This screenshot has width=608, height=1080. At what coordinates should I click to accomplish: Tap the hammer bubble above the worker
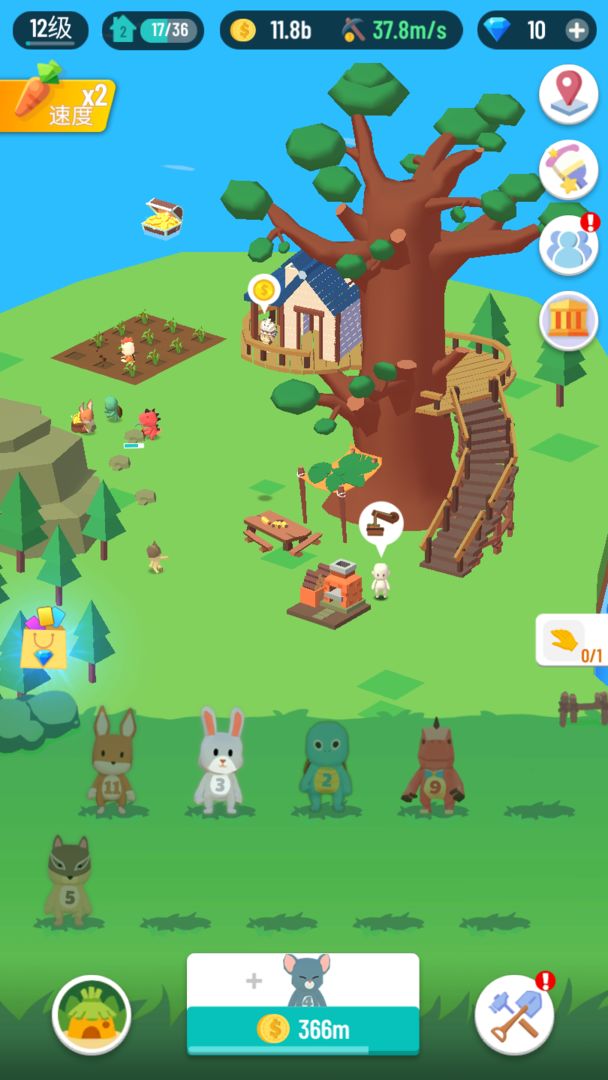tap(381, 524)
